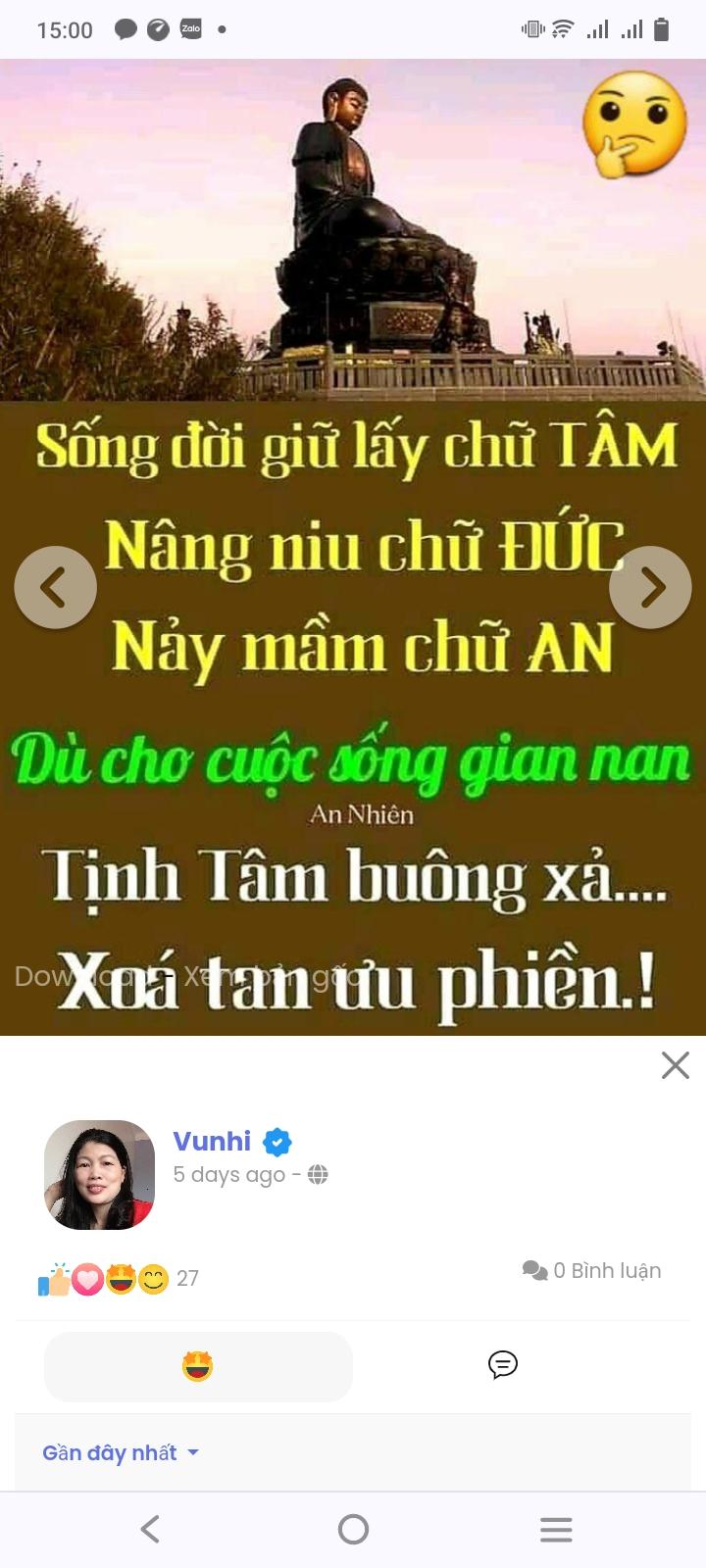Viewport: 706px width, 1568px height.
Task: Visit the Vunhi profile name link
Action: pos(212,1141)
